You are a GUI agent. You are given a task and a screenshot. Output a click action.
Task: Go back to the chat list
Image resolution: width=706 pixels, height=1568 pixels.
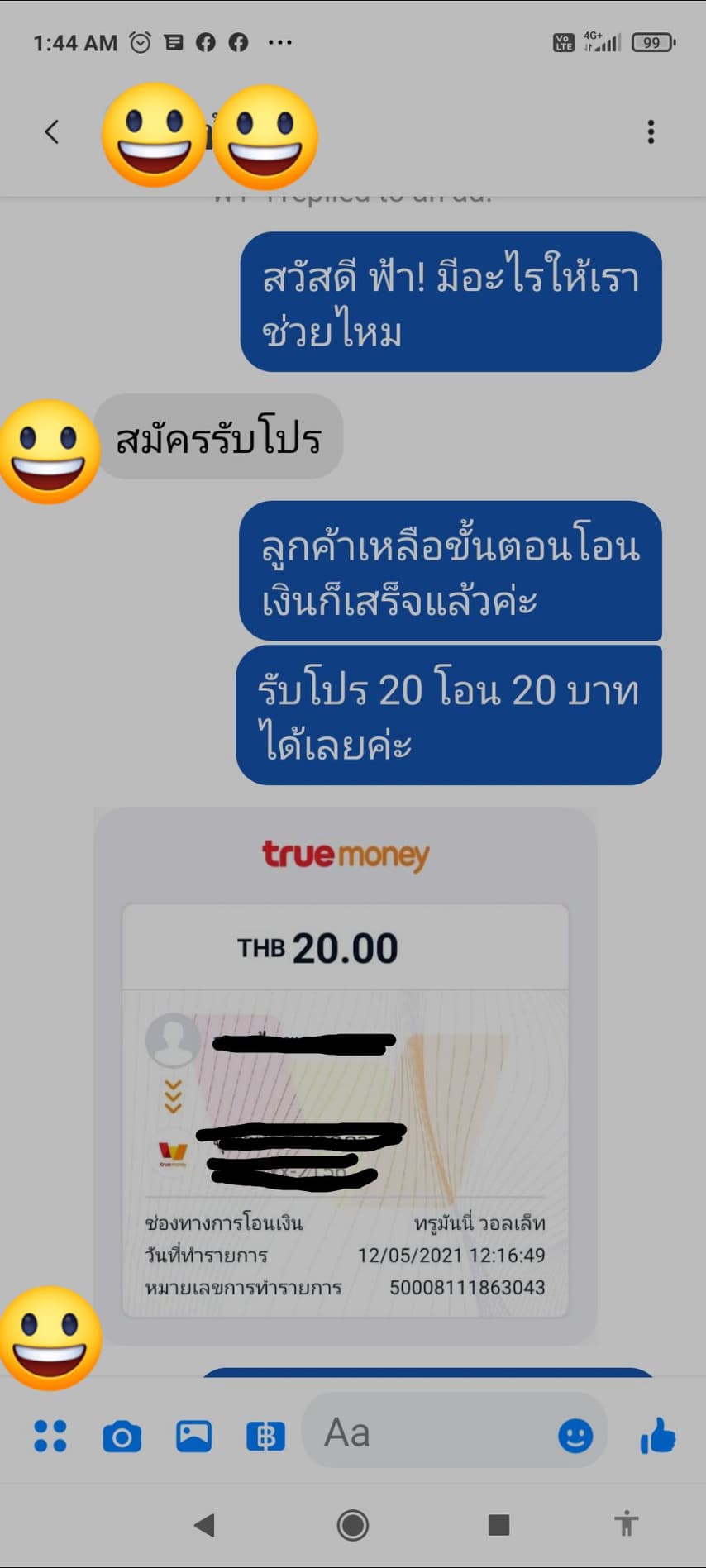click(x=51, y=131)
